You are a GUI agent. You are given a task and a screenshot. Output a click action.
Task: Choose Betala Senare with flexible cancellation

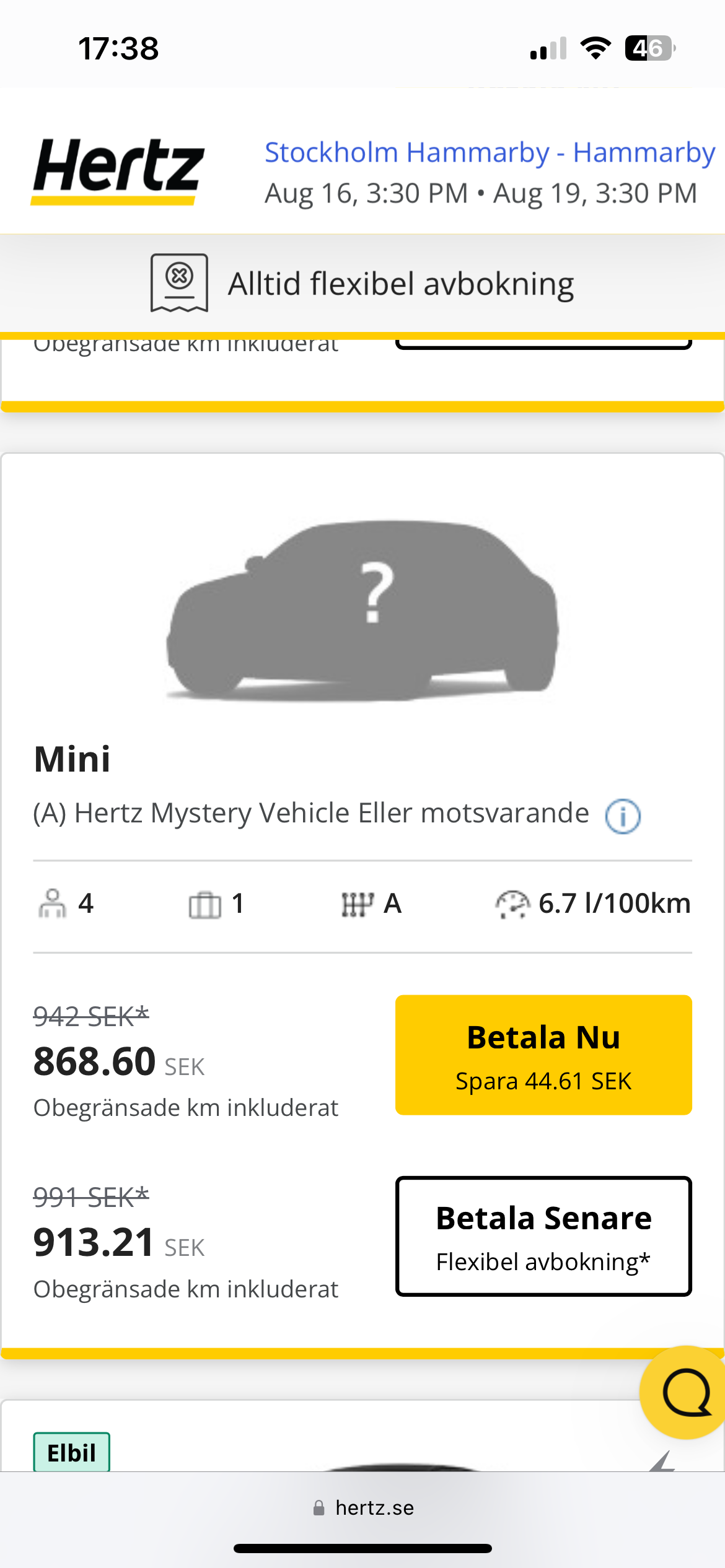(543, 1236)
